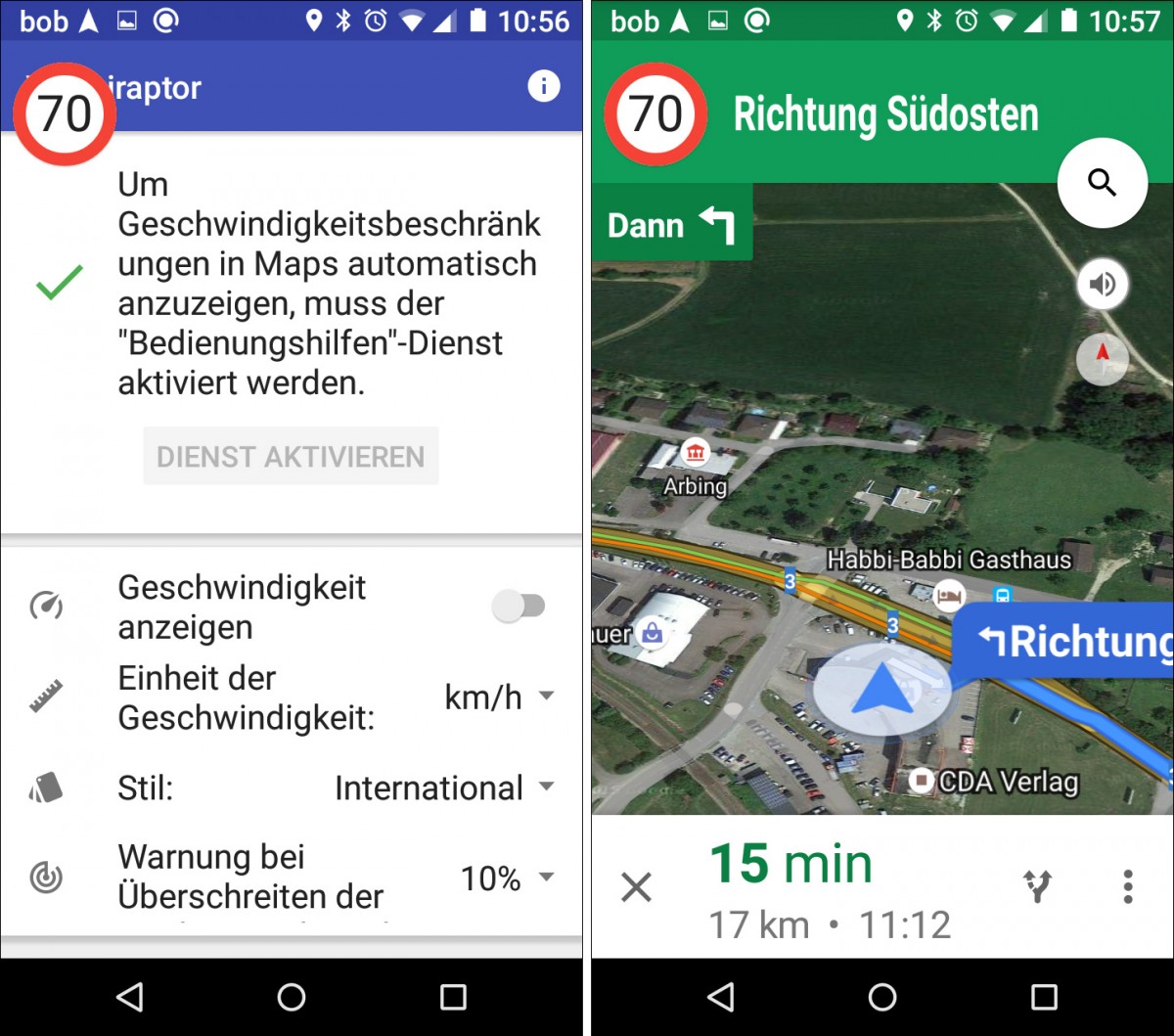
Task: Tap the 70 speed limit badge in Maps
Action: coord(655,114)
